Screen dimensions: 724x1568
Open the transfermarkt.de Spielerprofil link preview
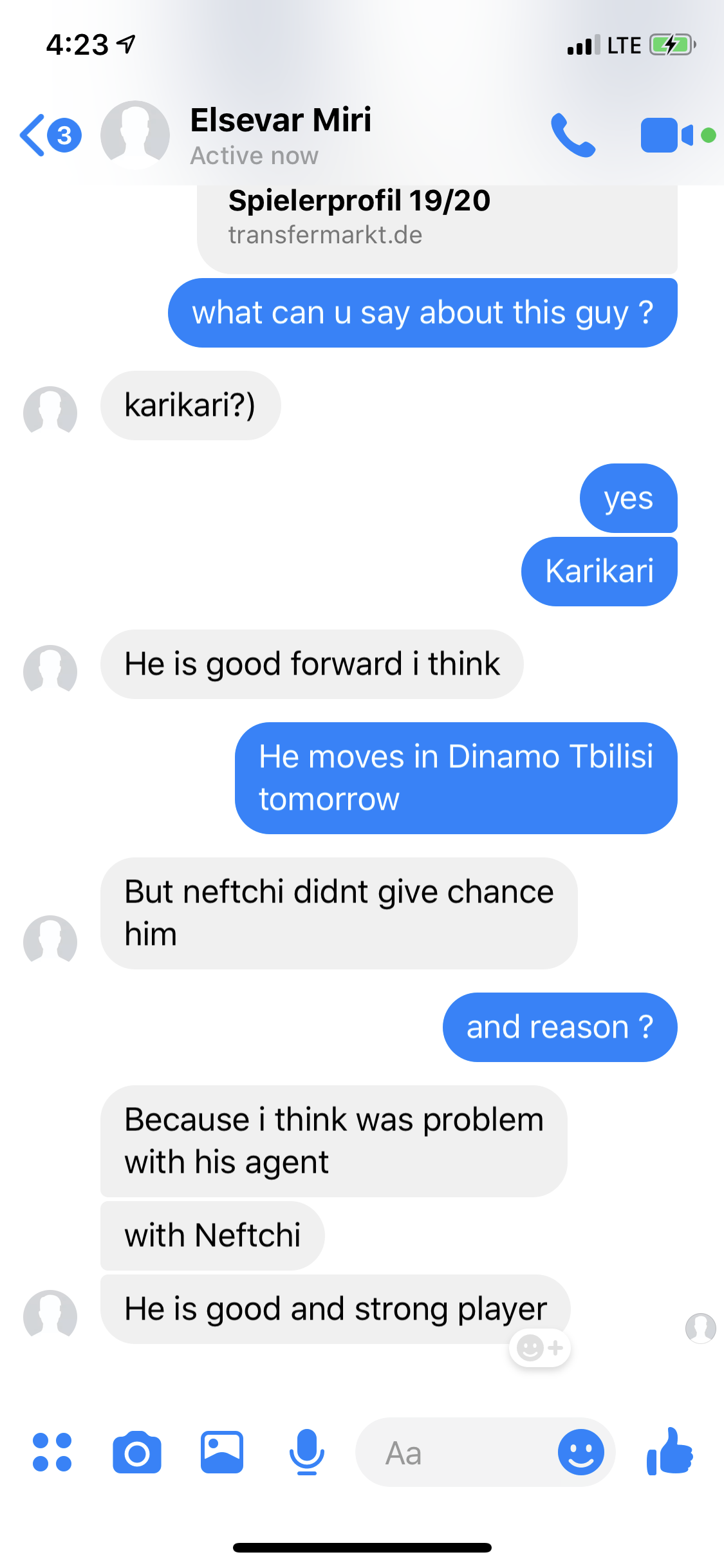click(436, 219)
